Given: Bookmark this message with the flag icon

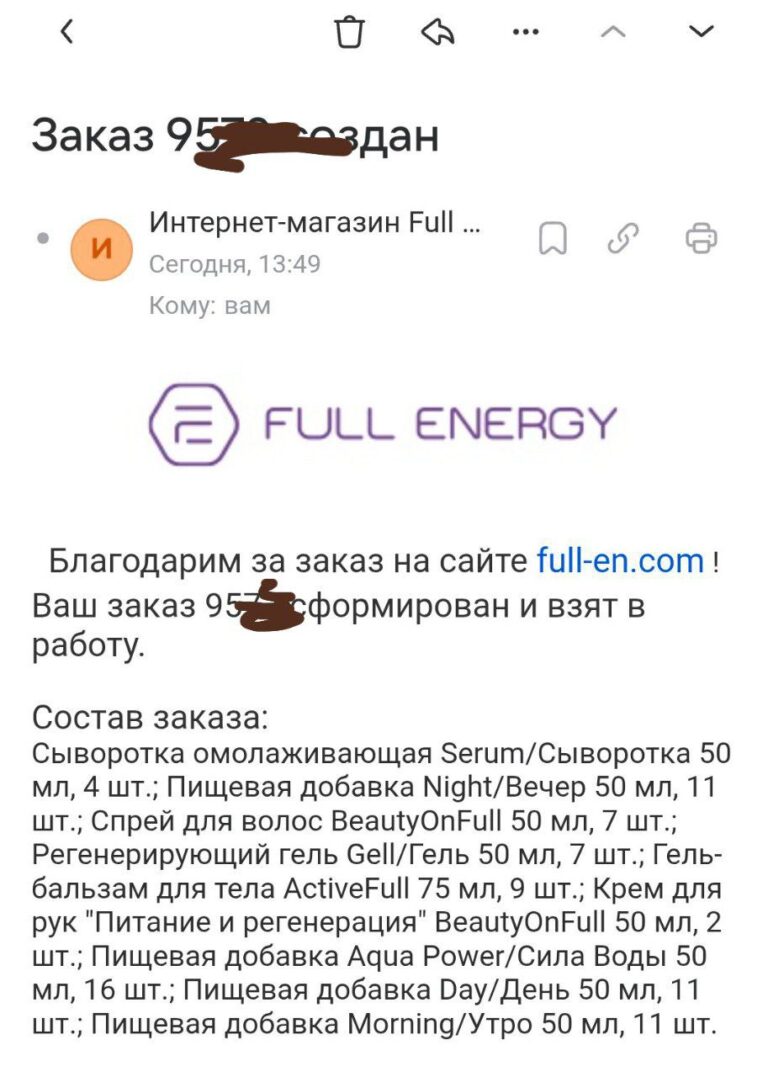Looking at the screenshot, I should pos(552,238).
